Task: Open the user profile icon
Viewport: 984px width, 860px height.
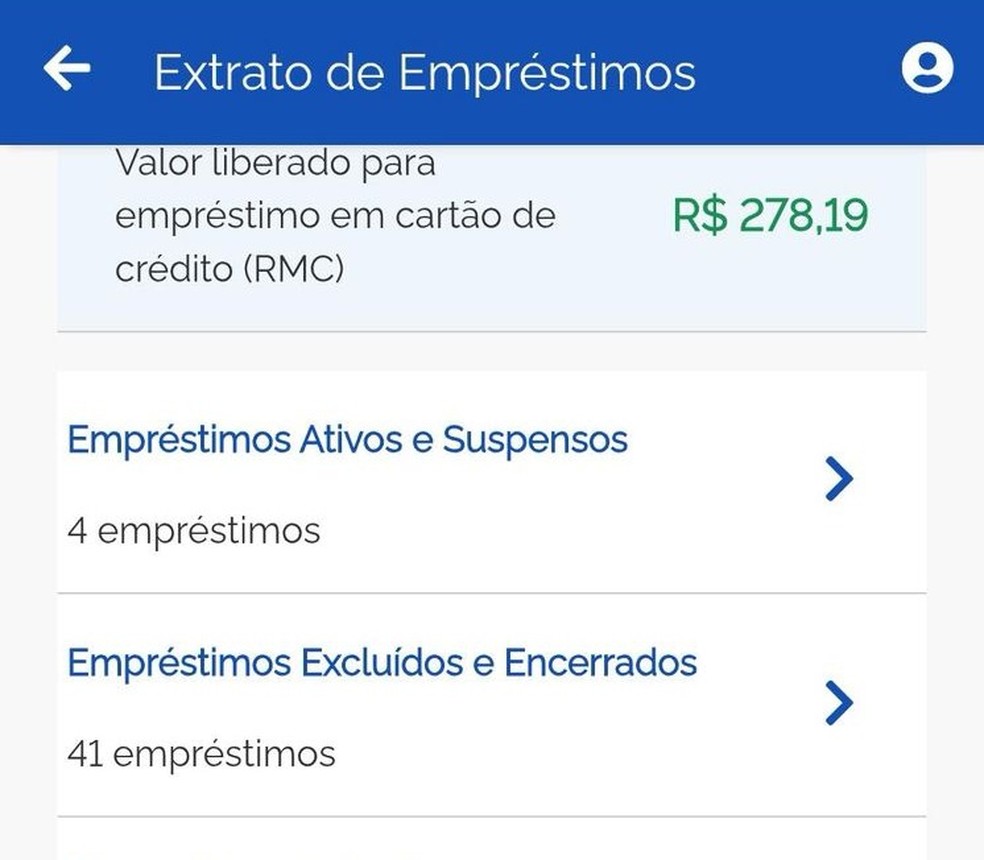Action: click(x=927, y=68)
